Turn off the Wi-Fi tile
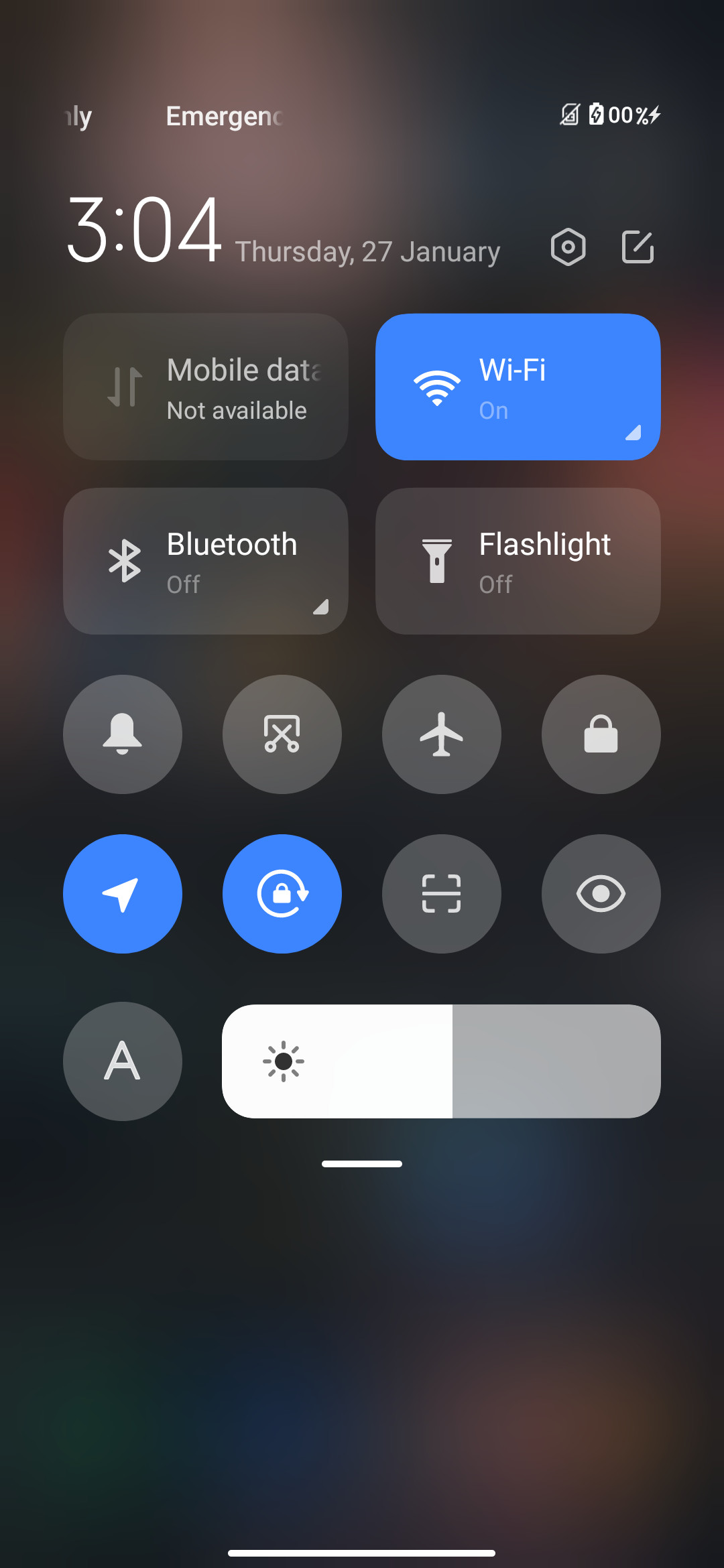724x1568 pixels. (518, 387)
